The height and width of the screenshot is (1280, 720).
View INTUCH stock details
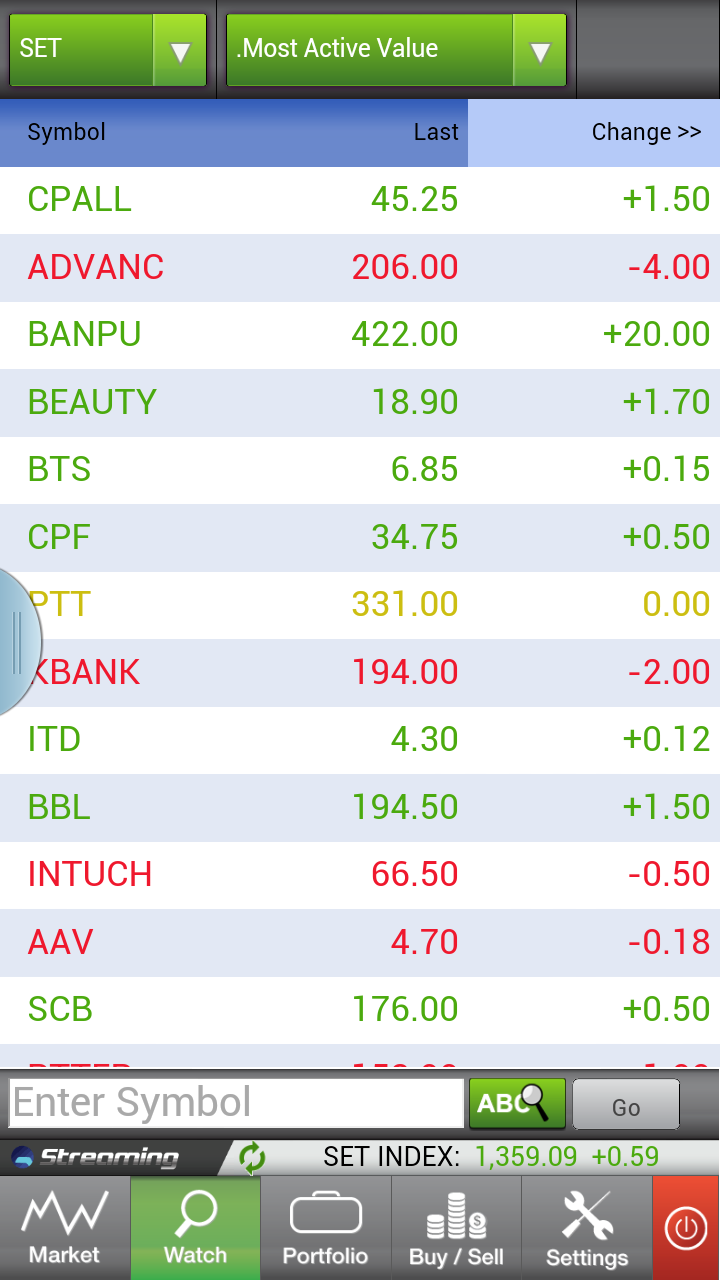360,875
